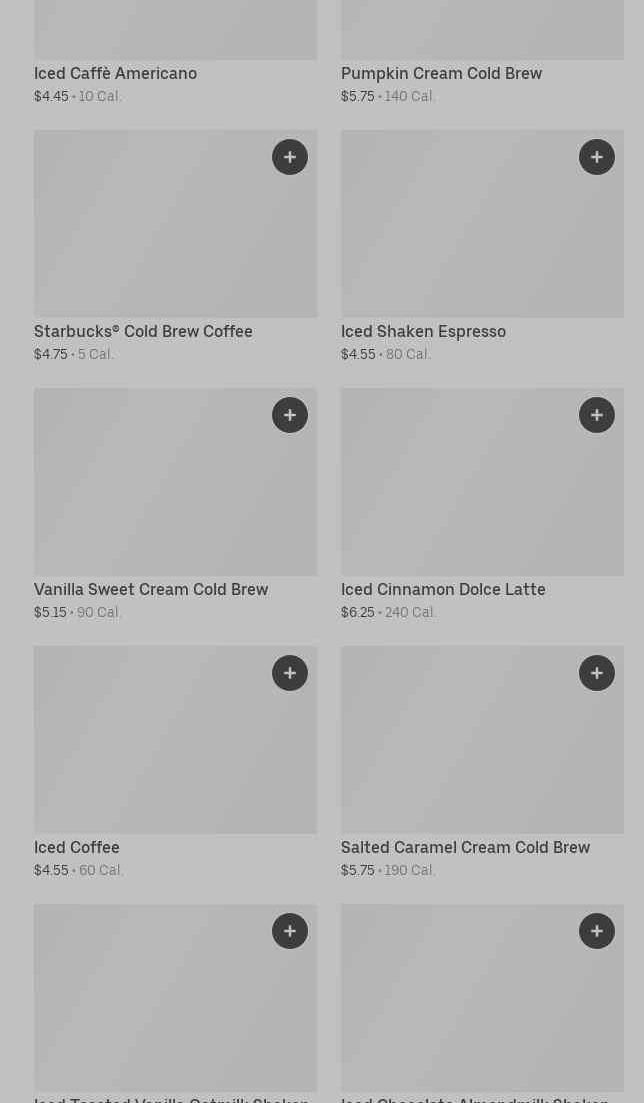This screenshot has width=644, height=1103.
Task: View Pumpkin Cream Cold Brew details
Action: [x=441, y=74]
